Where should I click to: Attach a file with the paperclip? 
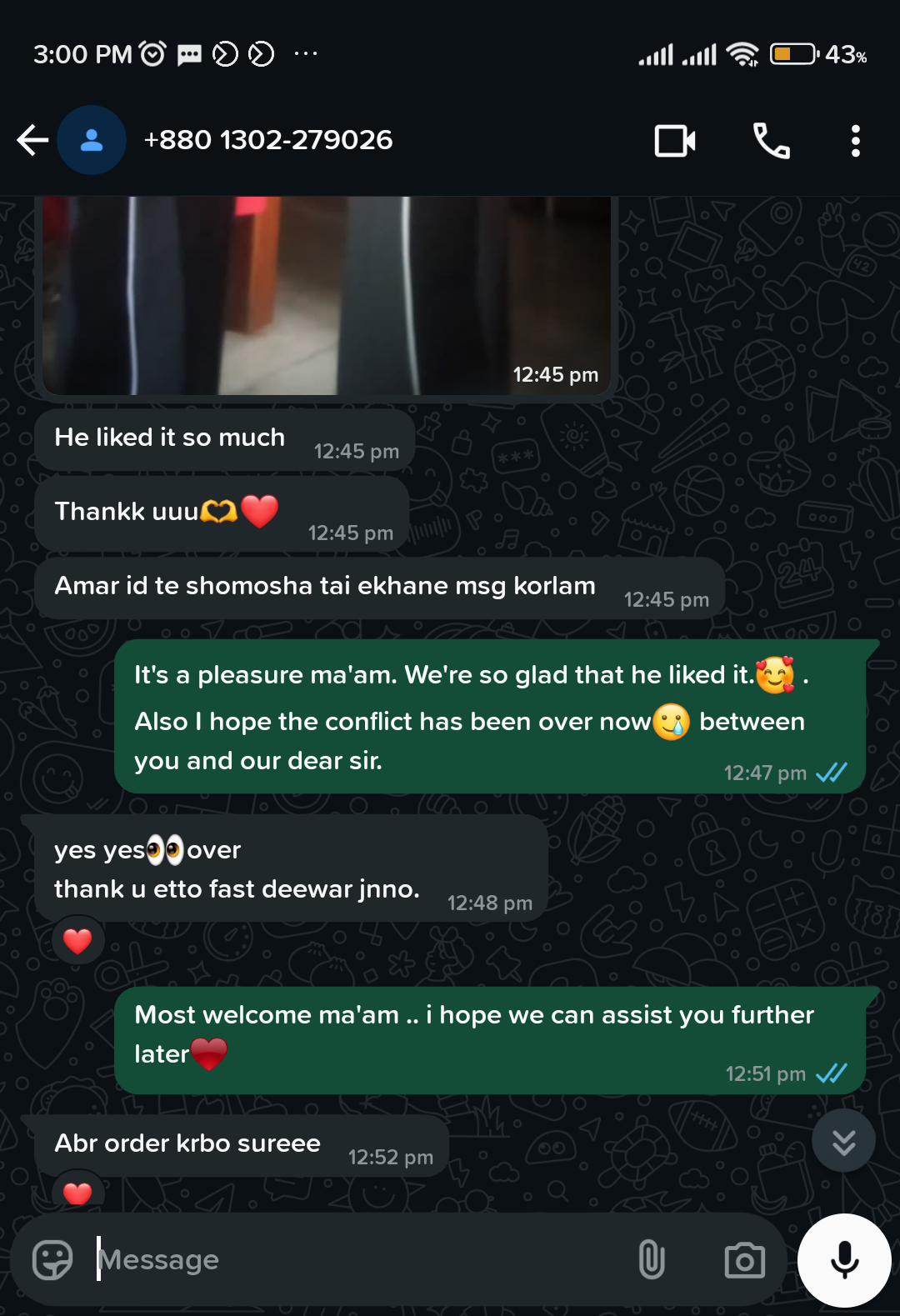[x=652, y=1259]
